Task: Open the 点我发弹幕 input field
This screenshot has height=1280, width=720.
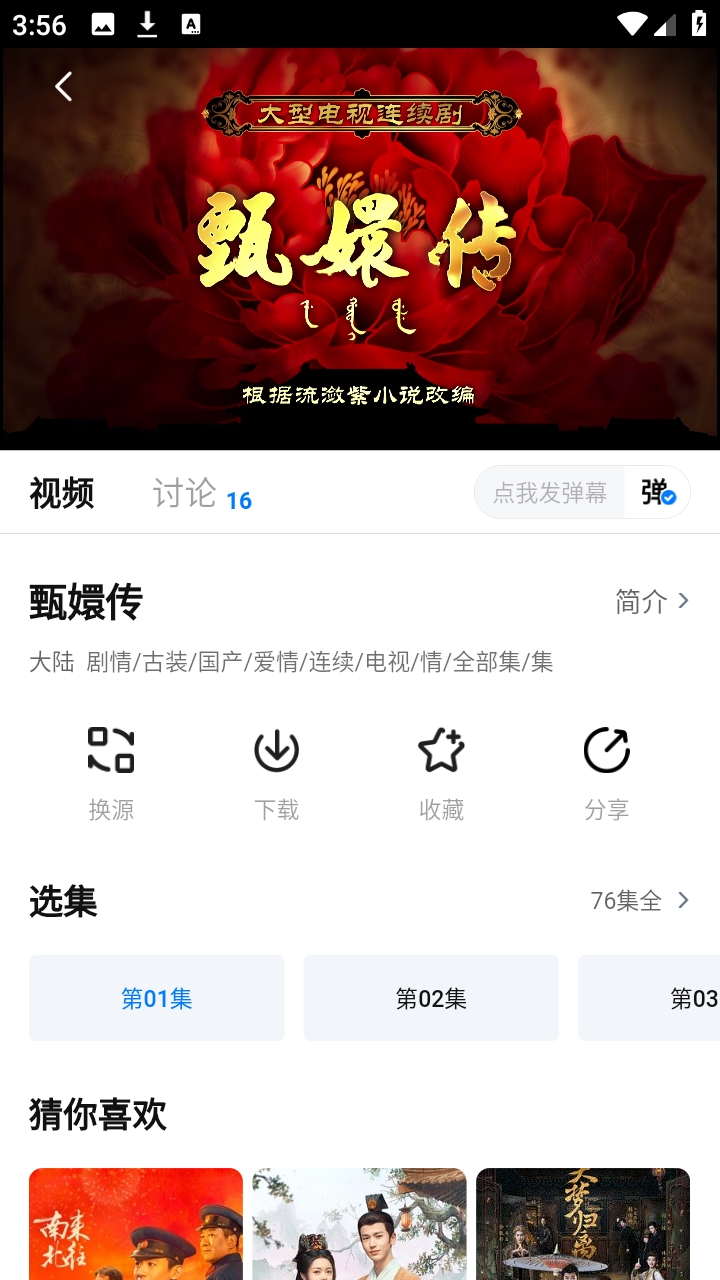Action: [549, 493]
